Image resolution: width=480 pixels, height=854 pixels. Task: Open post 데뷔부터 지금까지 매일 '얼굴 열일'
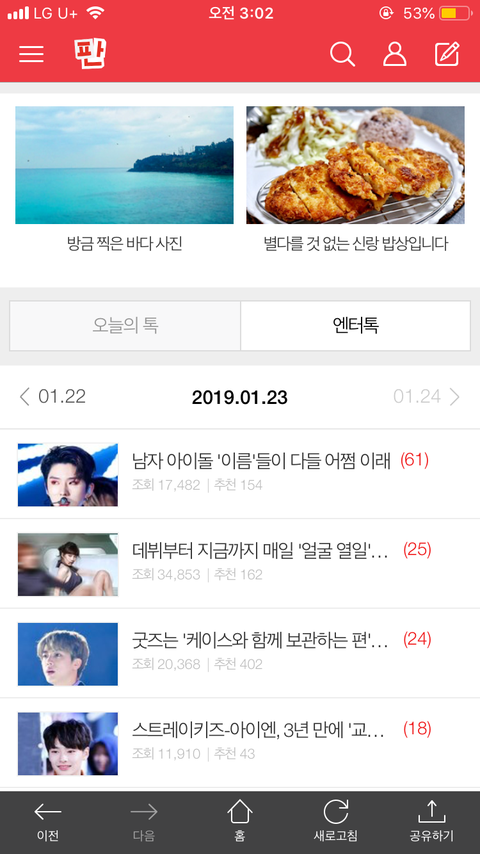click(x=240, y=564)
